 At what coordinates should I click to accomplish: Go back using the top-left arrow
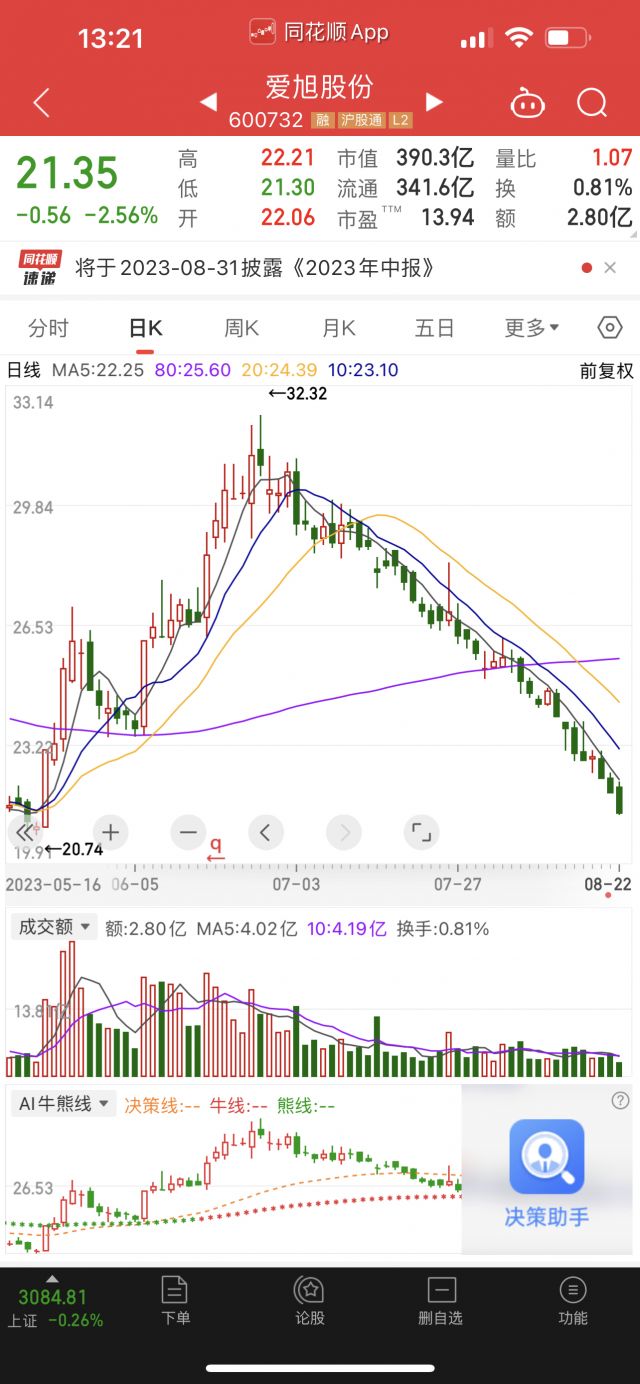point(41,102)
